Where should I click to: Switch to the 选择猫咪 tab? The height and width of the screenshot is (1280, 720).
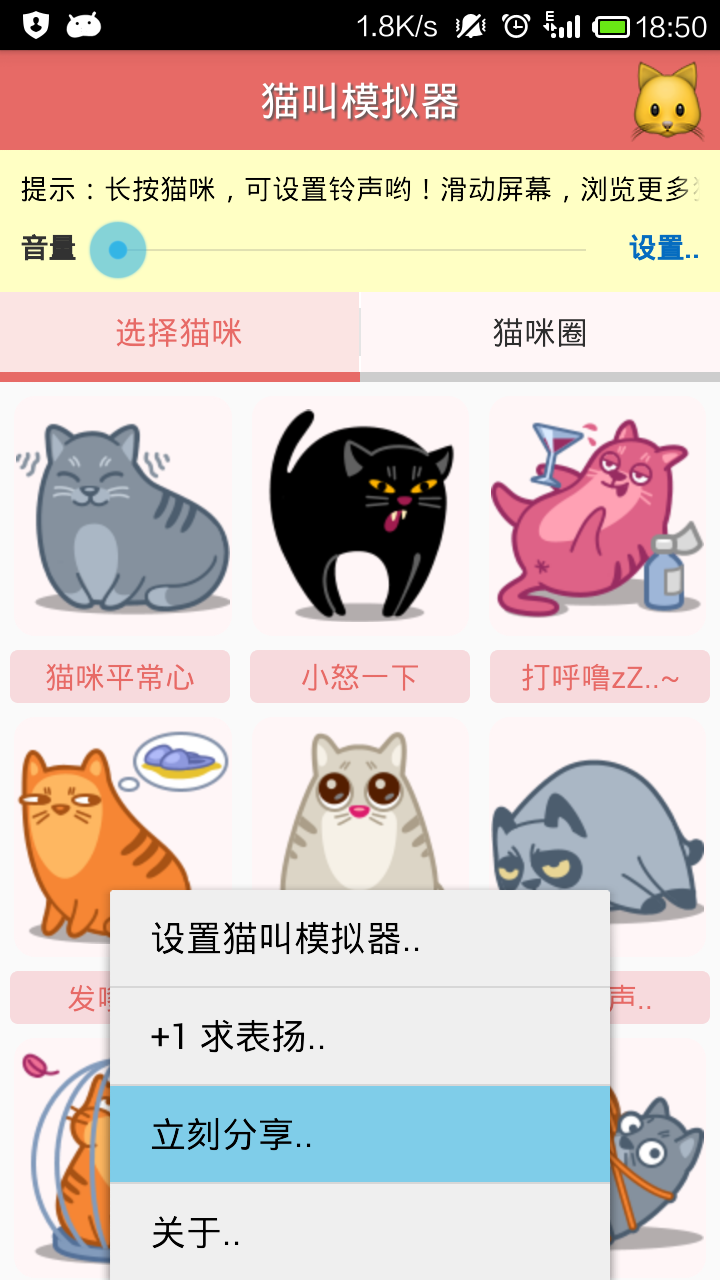(179, 333)
